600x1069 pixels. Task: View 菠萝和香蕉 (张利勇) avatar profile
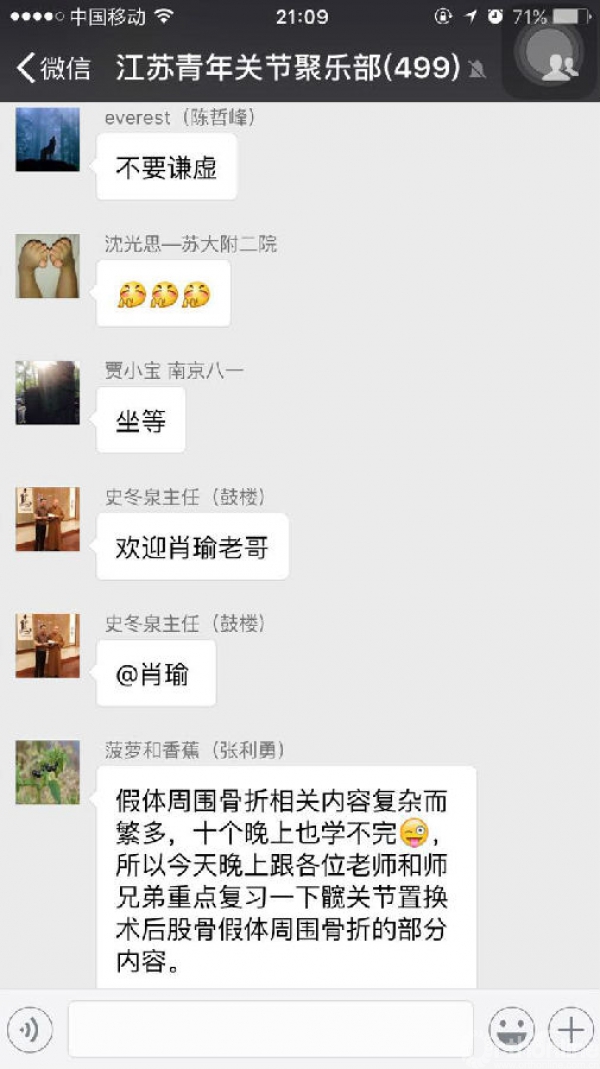(47, 772)
